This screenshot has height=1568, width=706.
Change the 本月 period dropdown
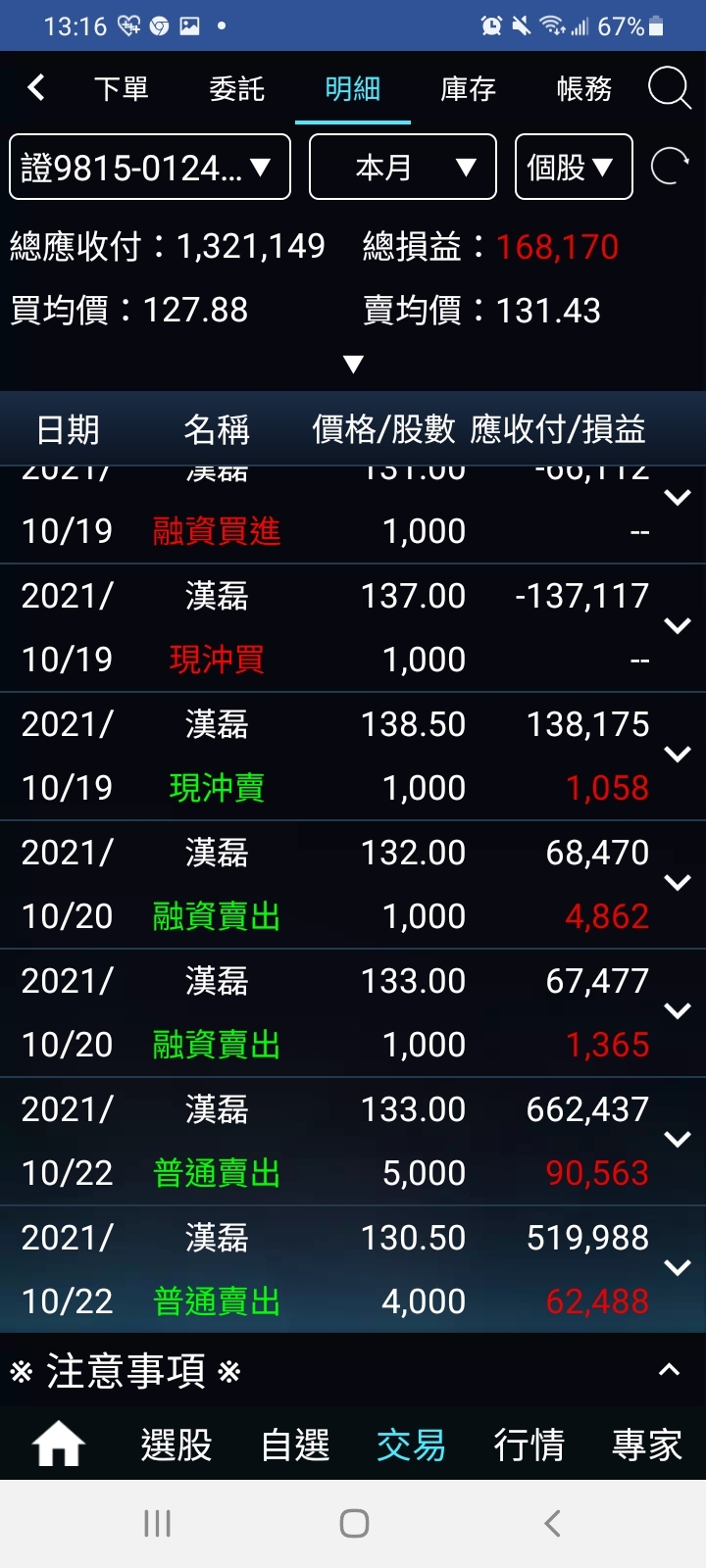402,168
